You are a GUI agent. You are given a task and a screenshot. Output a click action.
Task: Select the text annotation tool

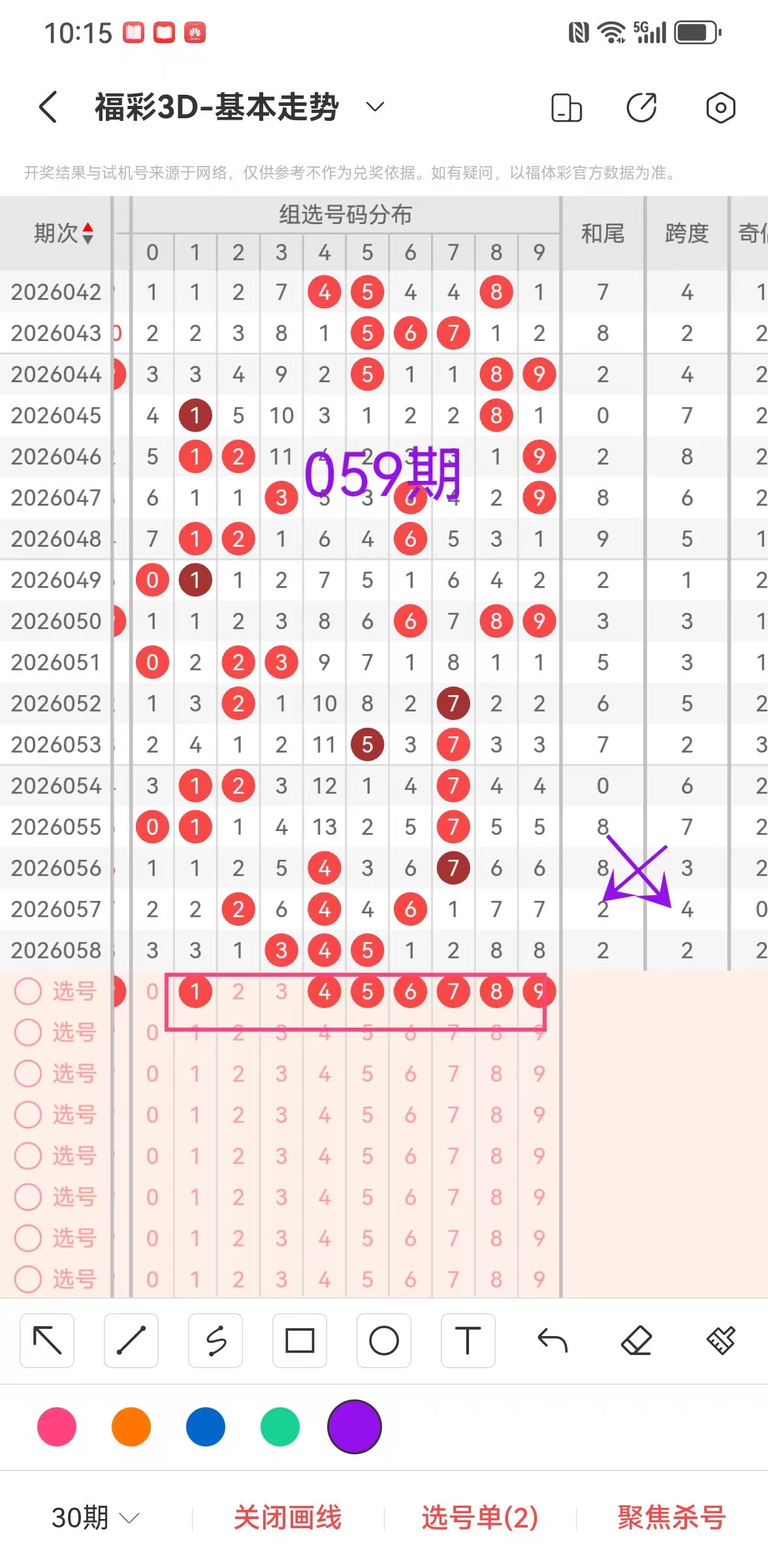(x=468, y=1341)
